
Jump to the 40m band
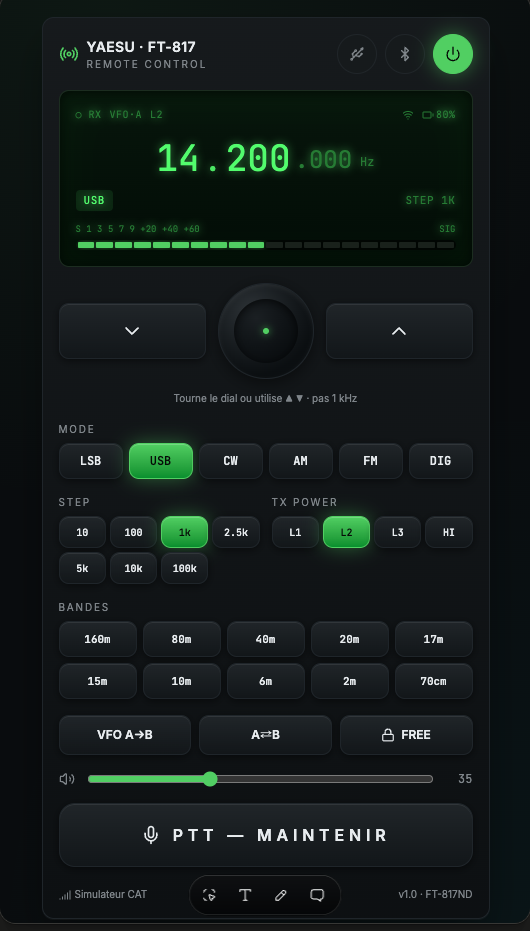tap(266, 639)
